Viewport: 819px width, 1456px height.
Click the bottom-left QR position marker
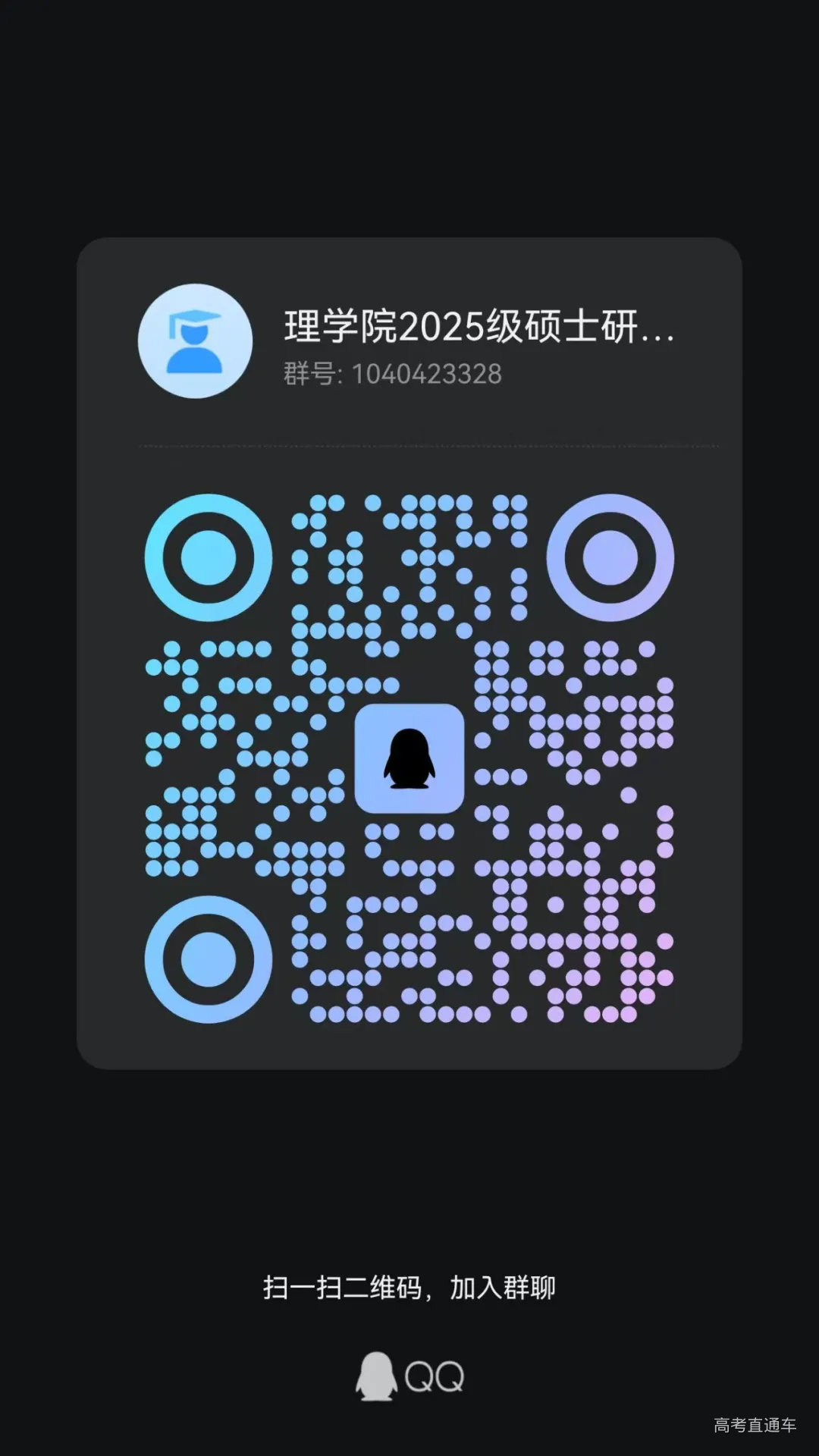(x=206, y=958)
